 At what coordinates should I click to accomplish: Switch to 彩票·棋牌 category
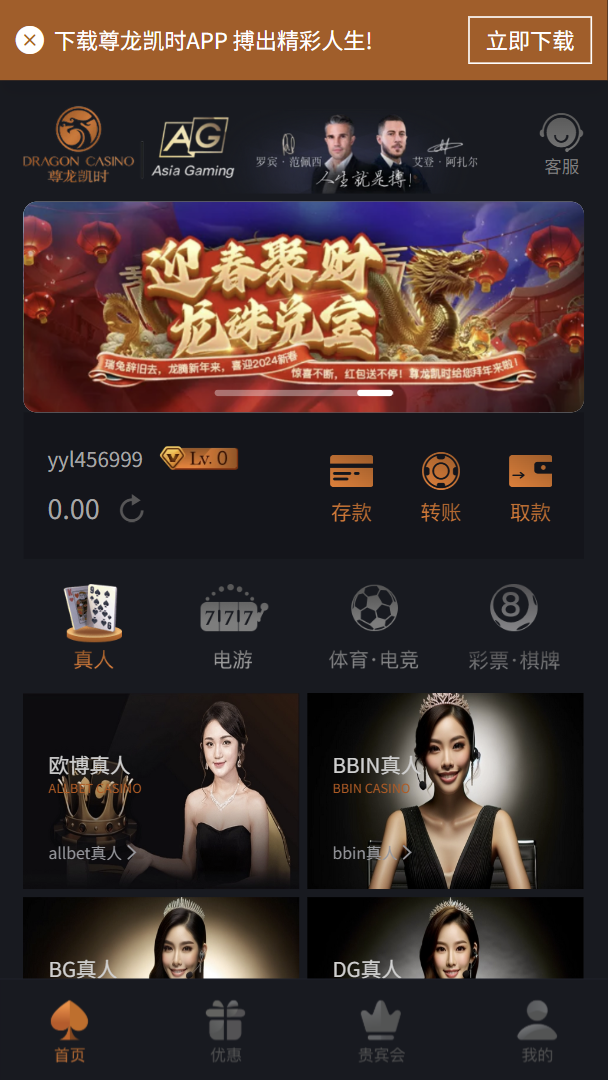coord(514,627)
